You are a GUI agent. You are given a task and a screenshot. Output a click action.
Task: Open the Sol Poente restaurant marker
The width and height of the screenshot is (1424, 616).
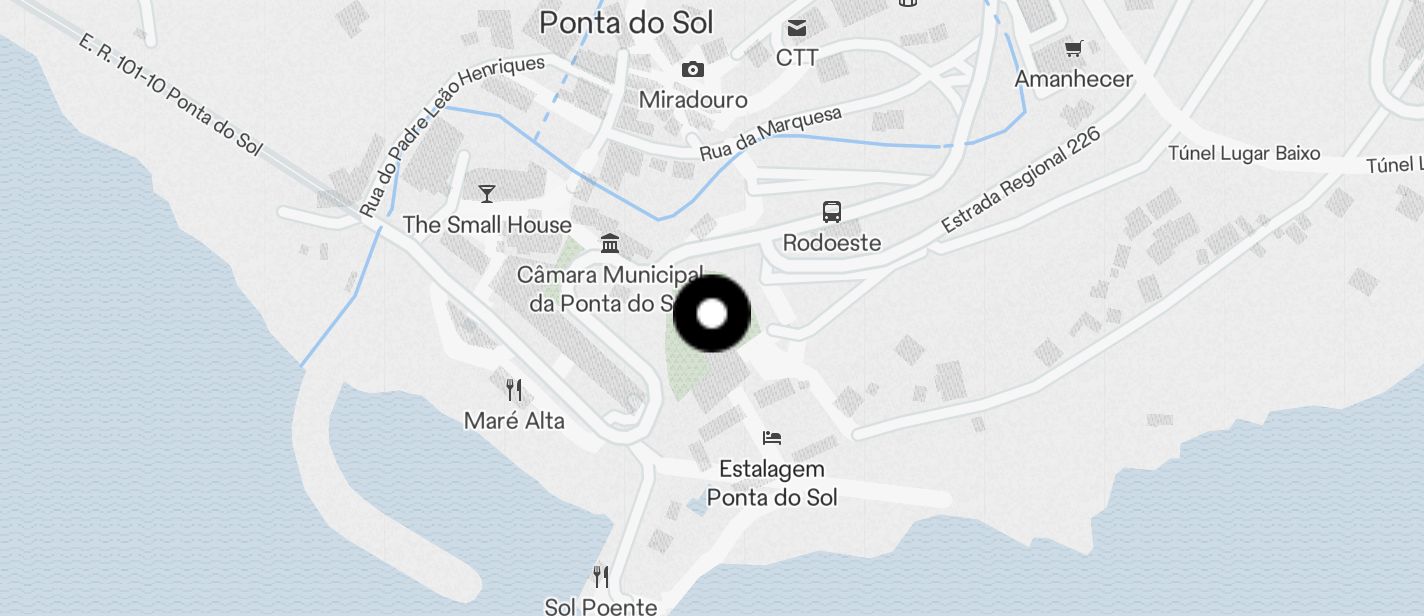601,577
